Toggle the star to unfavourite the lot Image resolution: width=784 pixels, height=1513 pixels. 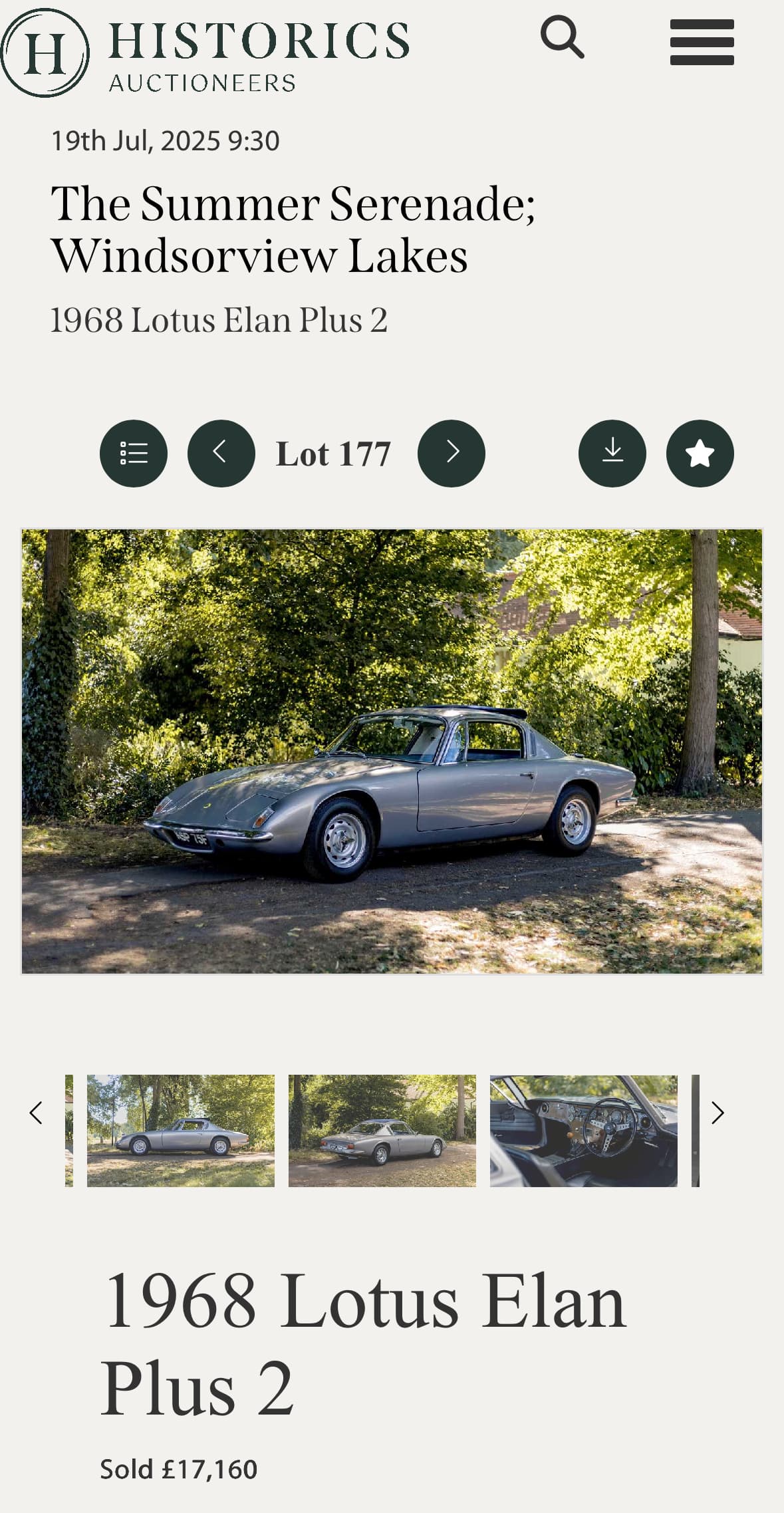[700, 452]
